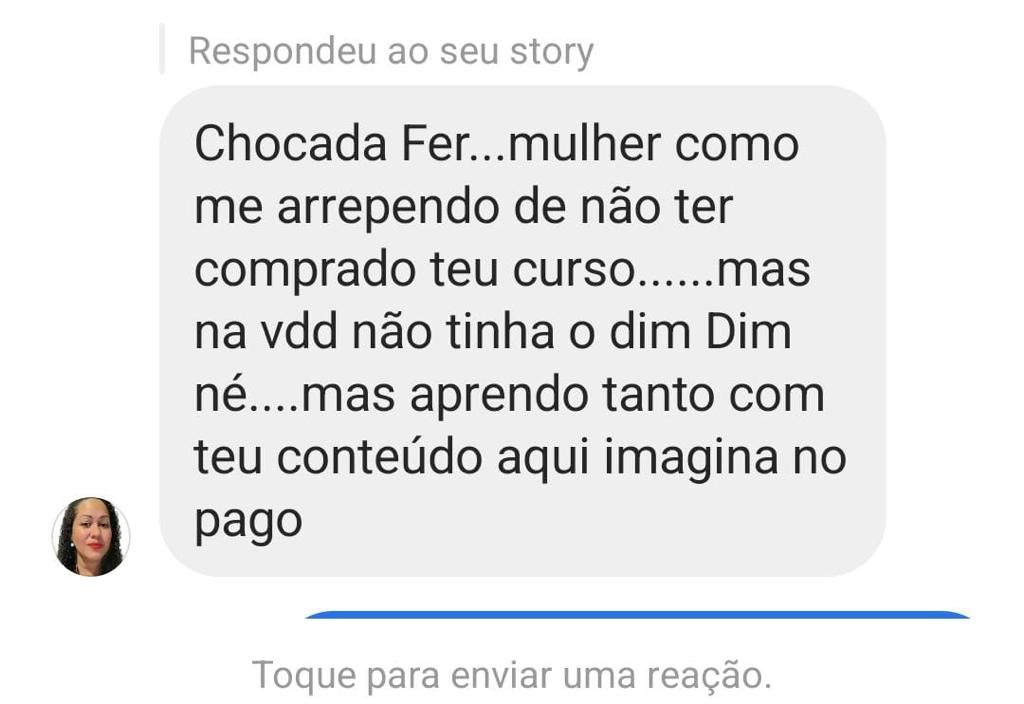Open the sender's profile picture
Image resolution: width=1024 pixels, height=704 pixels.
(x=91, y=537)
